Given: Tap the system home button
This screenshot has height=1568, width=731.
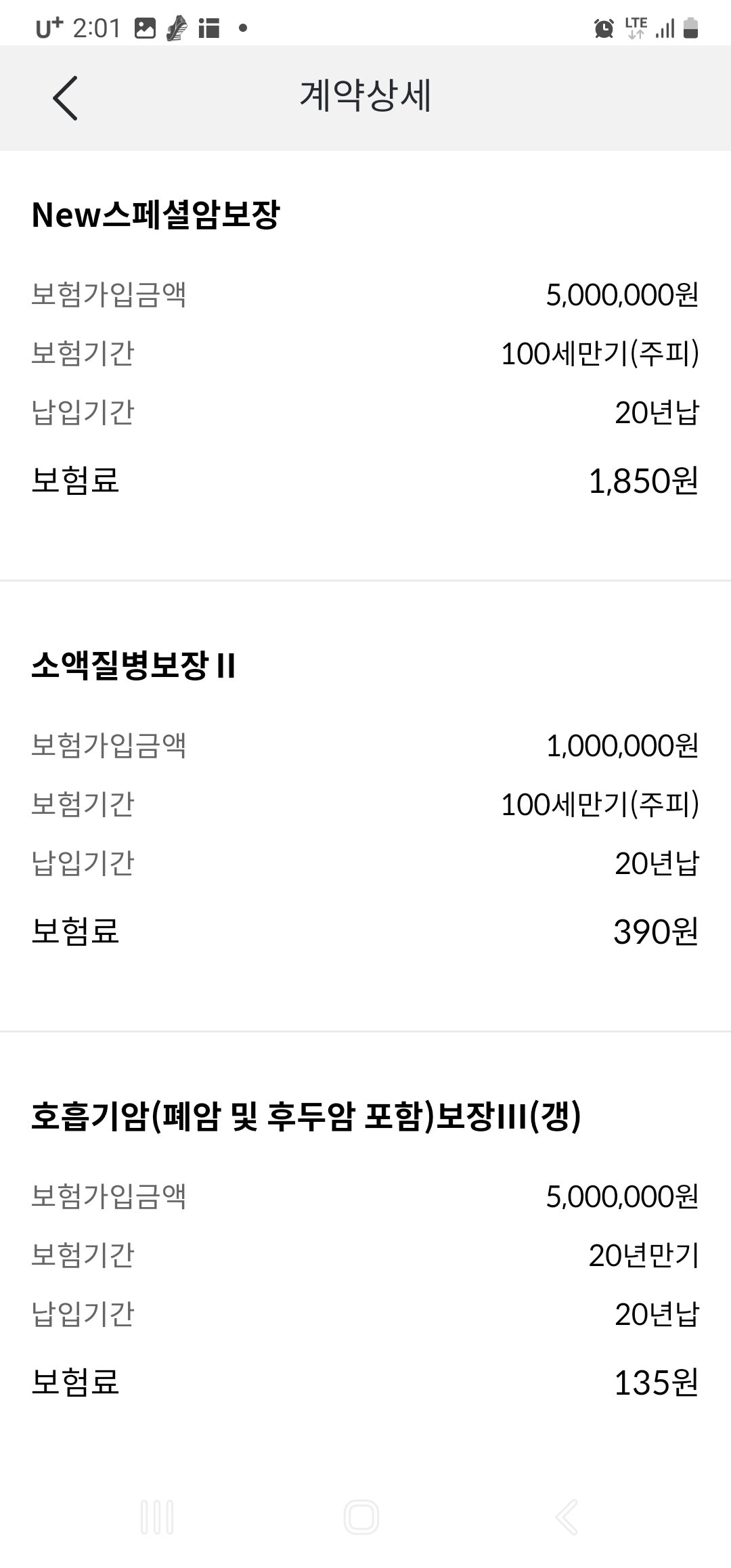Looking at the screenshot, I should (x=361, y=1517).
